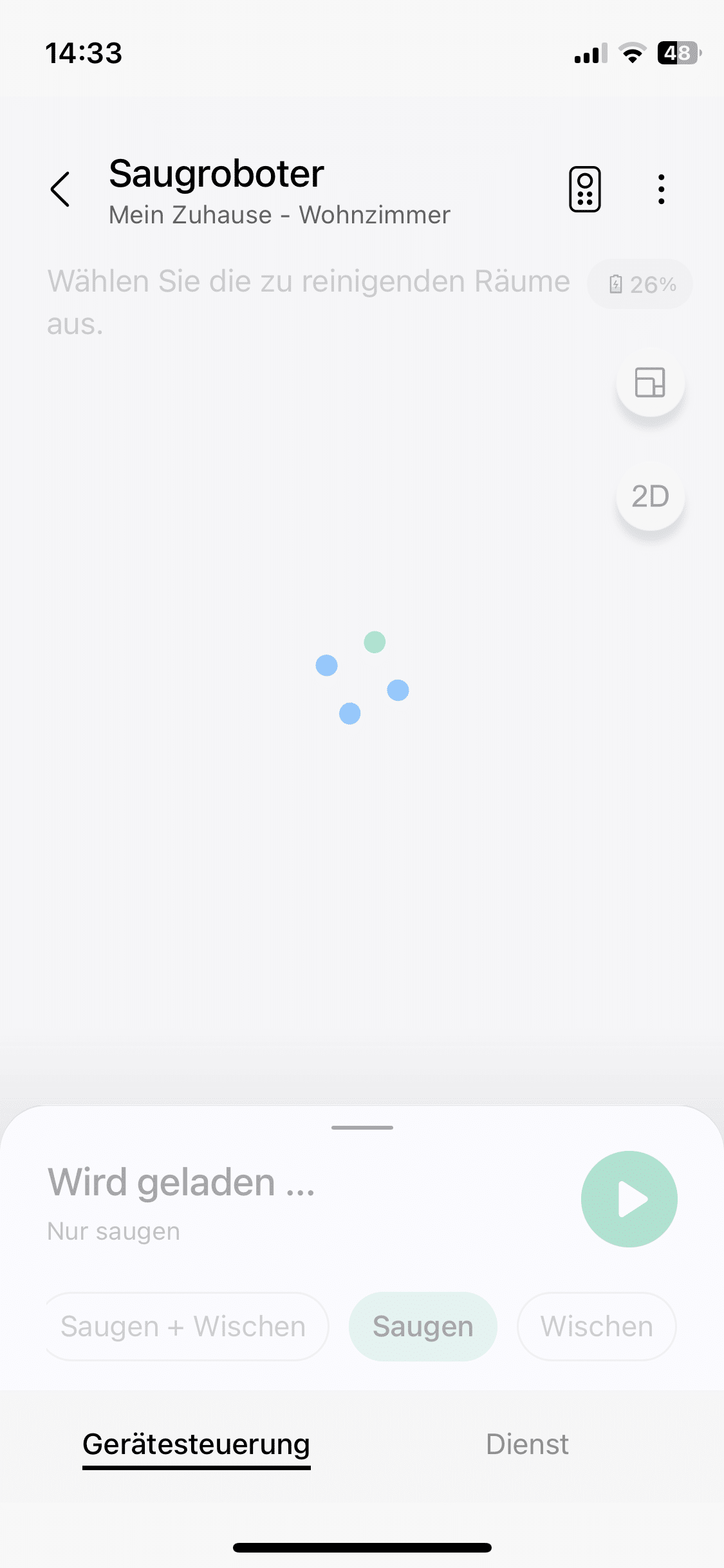This screenshot has width=724, height=1568.
Task: Choose the Saugen mode chip
Action: (423, 1327)
